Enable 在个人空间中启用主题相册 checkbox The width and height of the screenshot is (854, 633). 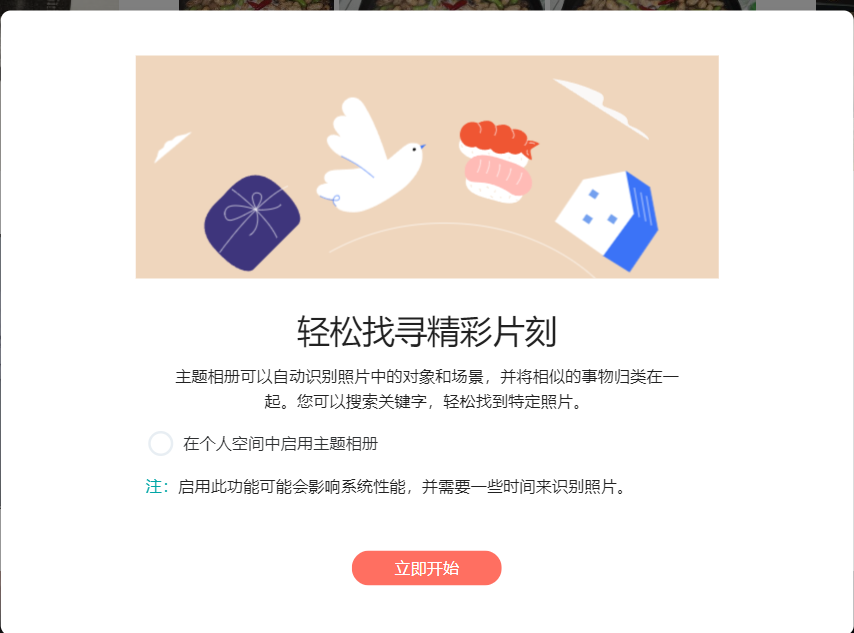(x=161, y=443)
